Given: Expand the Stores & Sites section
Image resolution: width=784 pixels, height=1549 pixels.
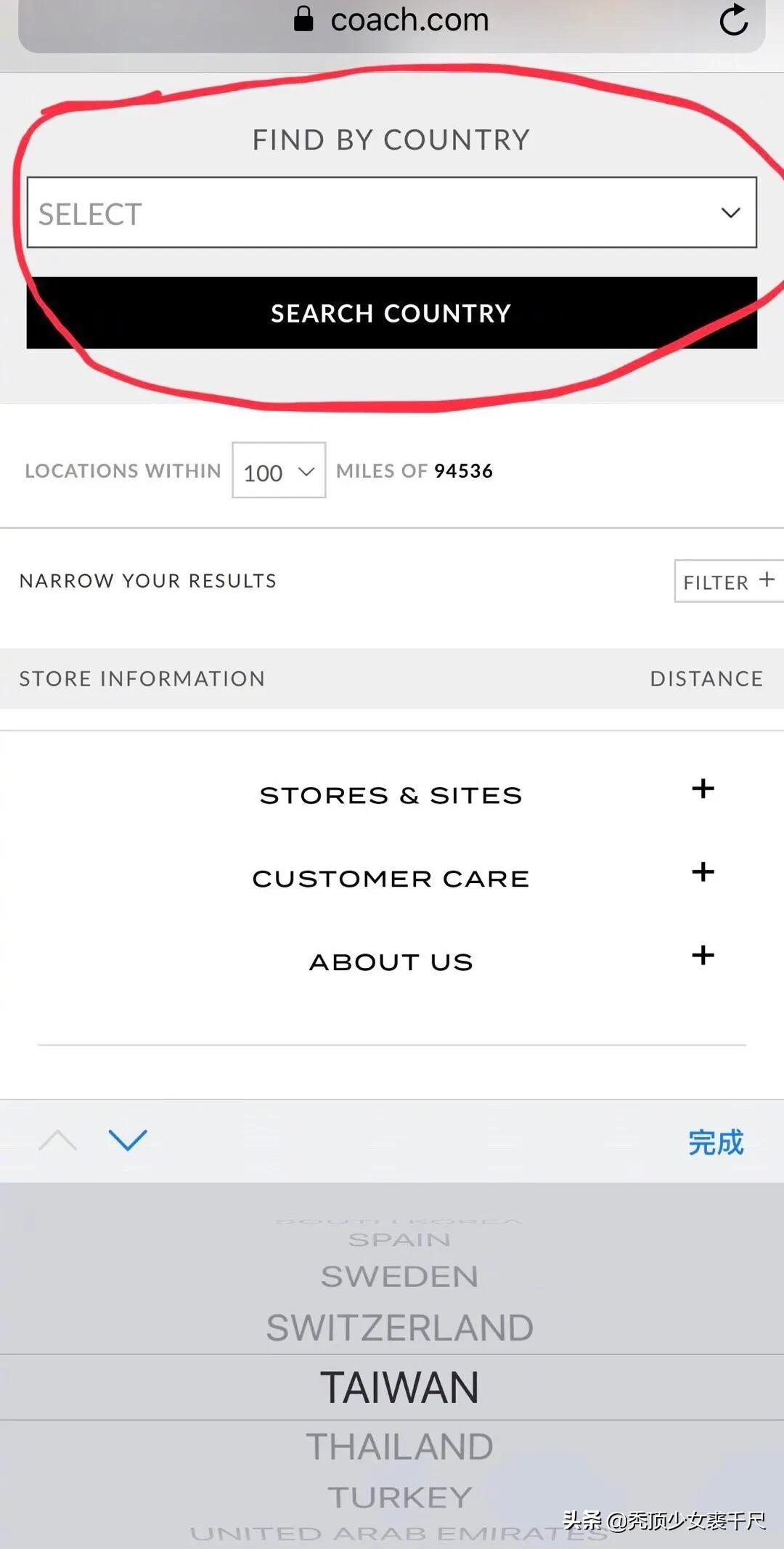Looking at the screenshot, I should (x=702, y=789).
